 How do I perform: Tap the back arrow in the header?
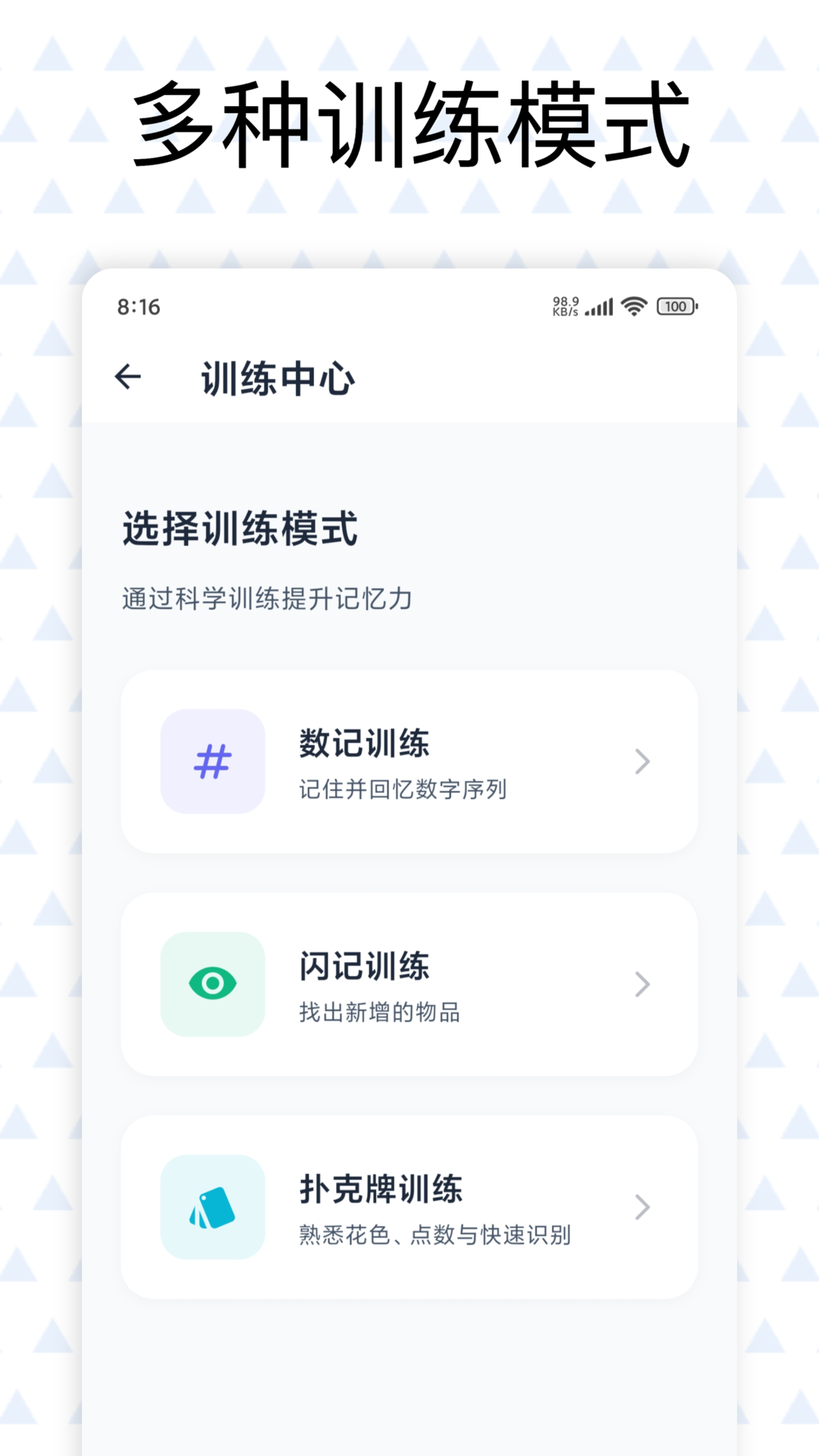tap(129, 375)
